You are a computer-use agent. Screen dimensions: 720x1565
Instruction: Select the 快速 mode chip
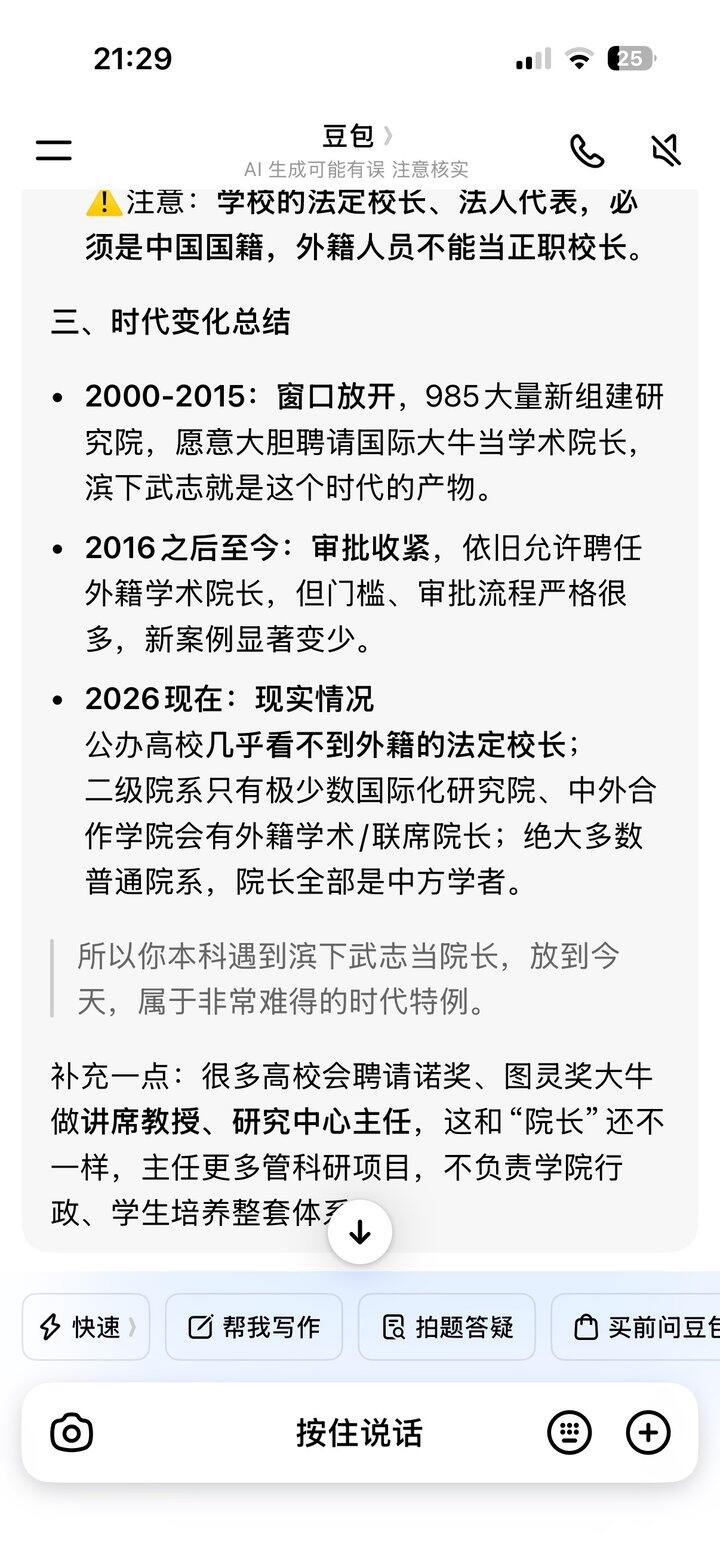(86, 1327)
